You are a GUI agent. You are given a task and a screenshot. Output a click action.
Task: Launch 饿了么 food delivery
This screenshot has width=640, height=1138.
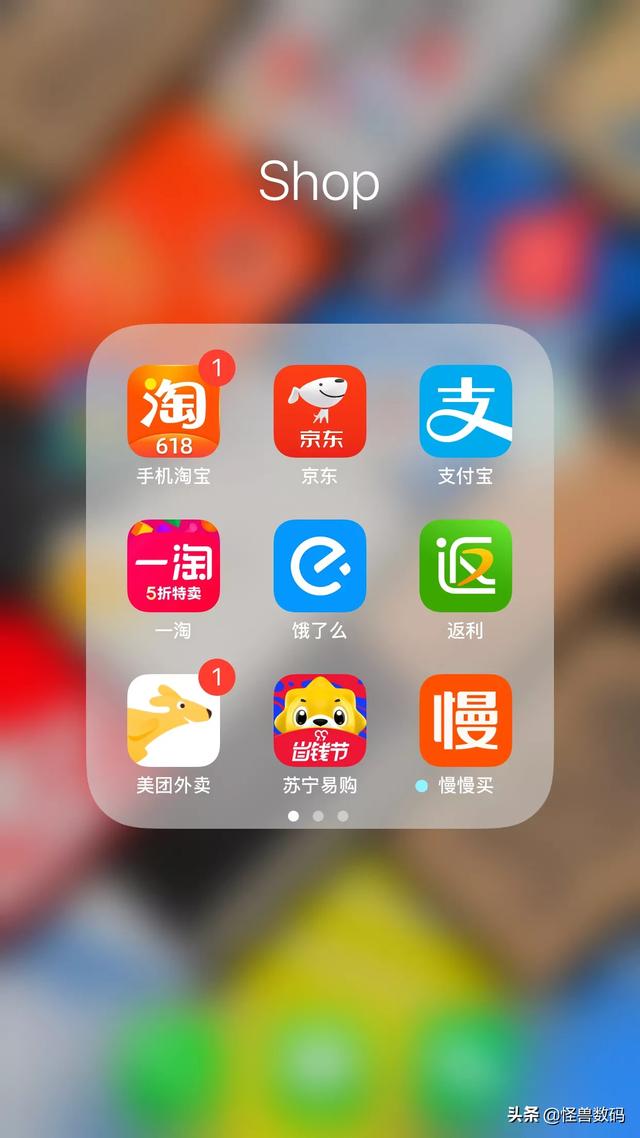tap(319, 566)
